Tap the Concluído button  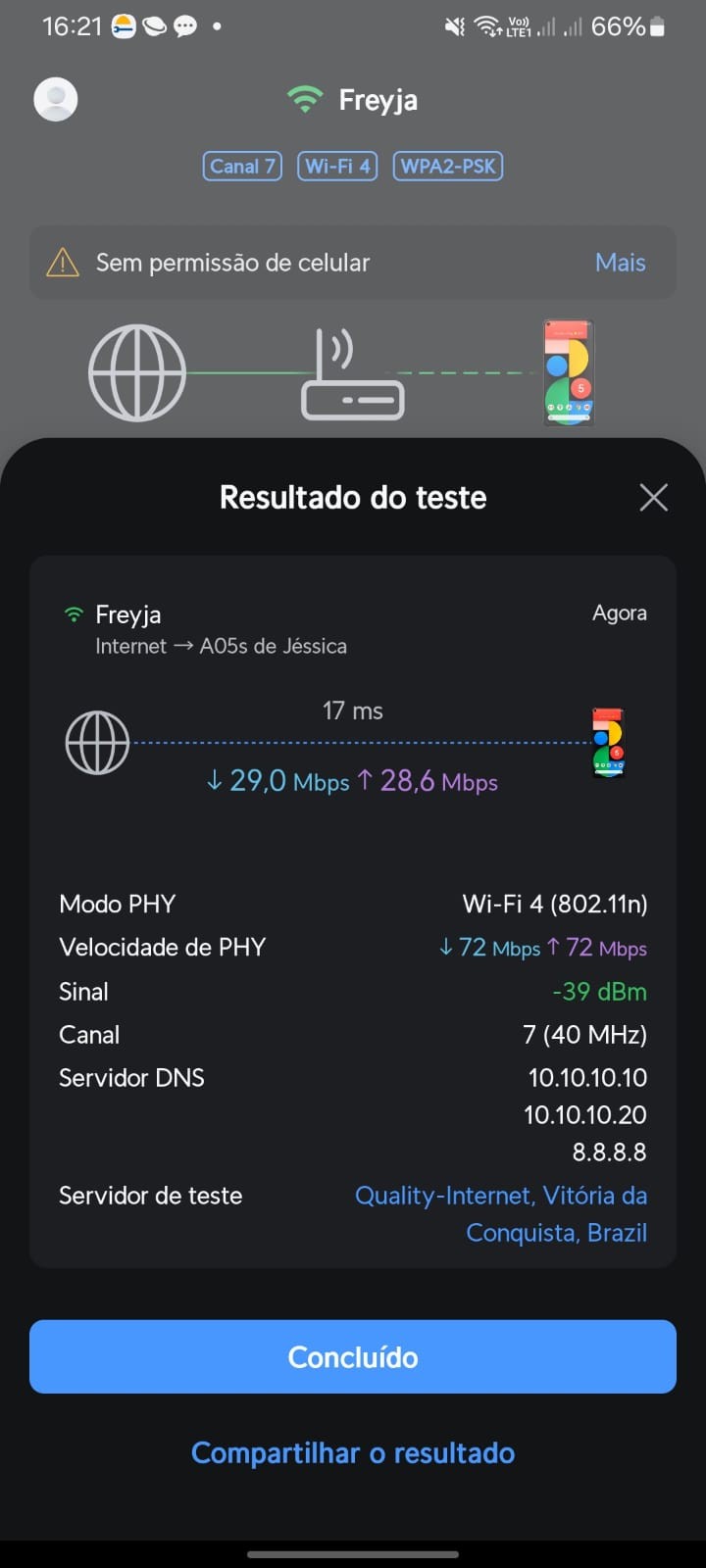click(x=353, y=1356)
